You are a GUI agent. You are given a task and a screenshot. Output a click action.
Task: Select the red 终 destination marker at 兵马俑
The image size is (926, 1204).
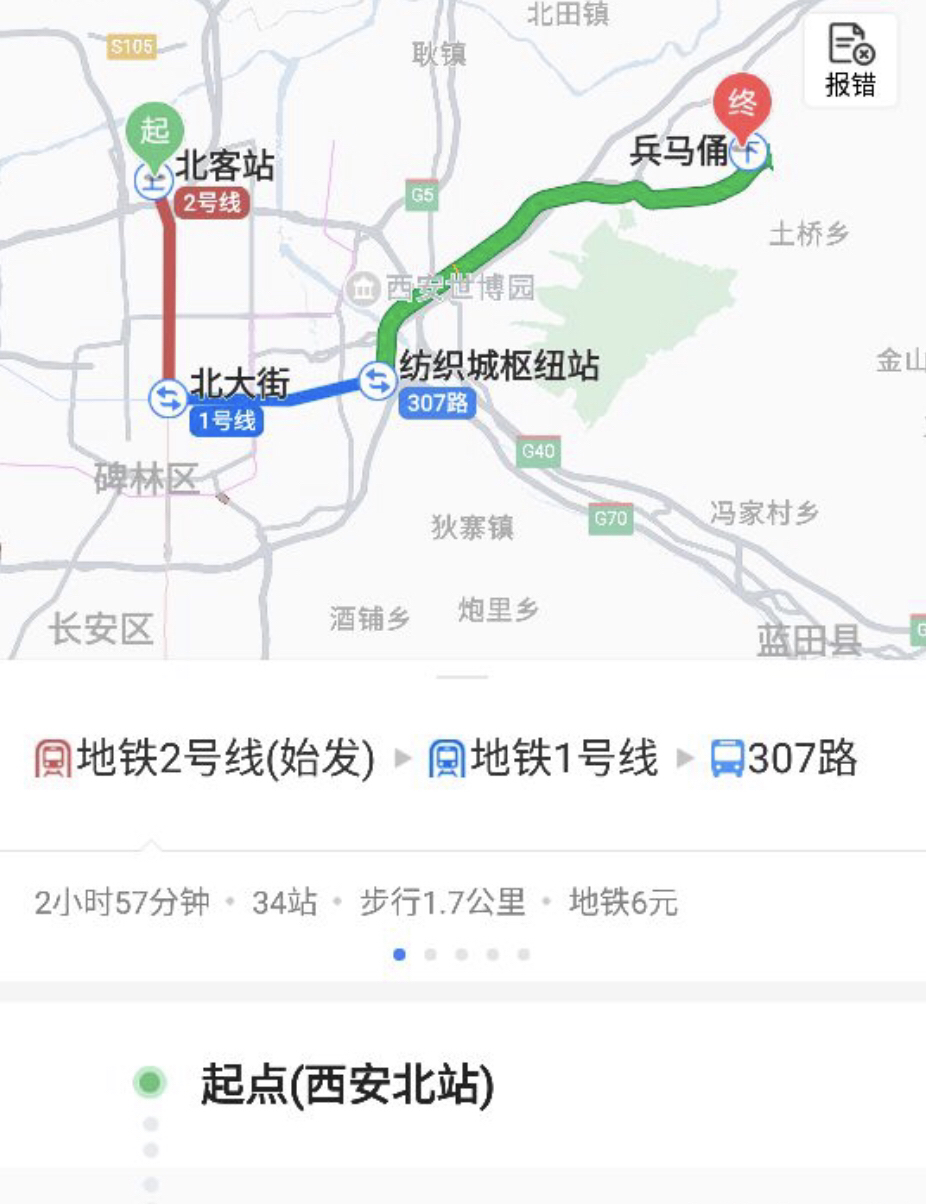pyautogui.click(x=742, y=104)
